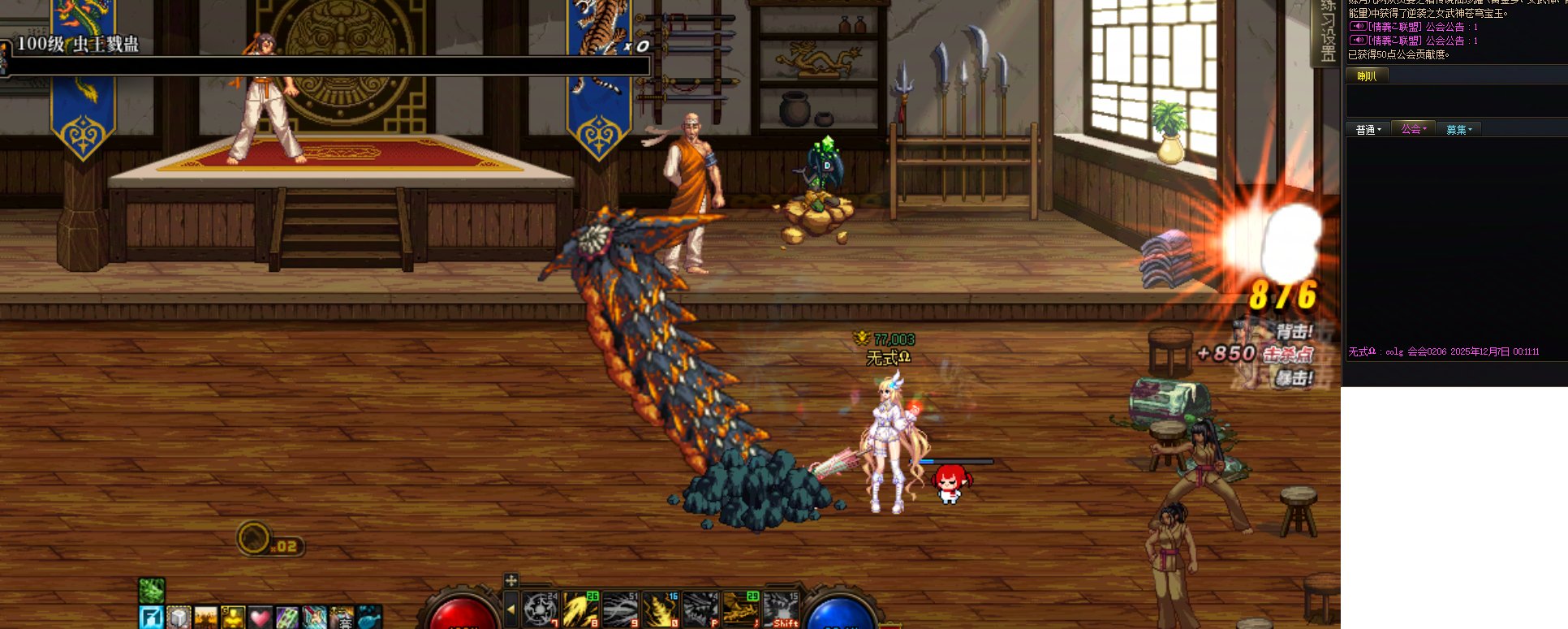Use the skill bound to key 0

click(x=661, y=610)
